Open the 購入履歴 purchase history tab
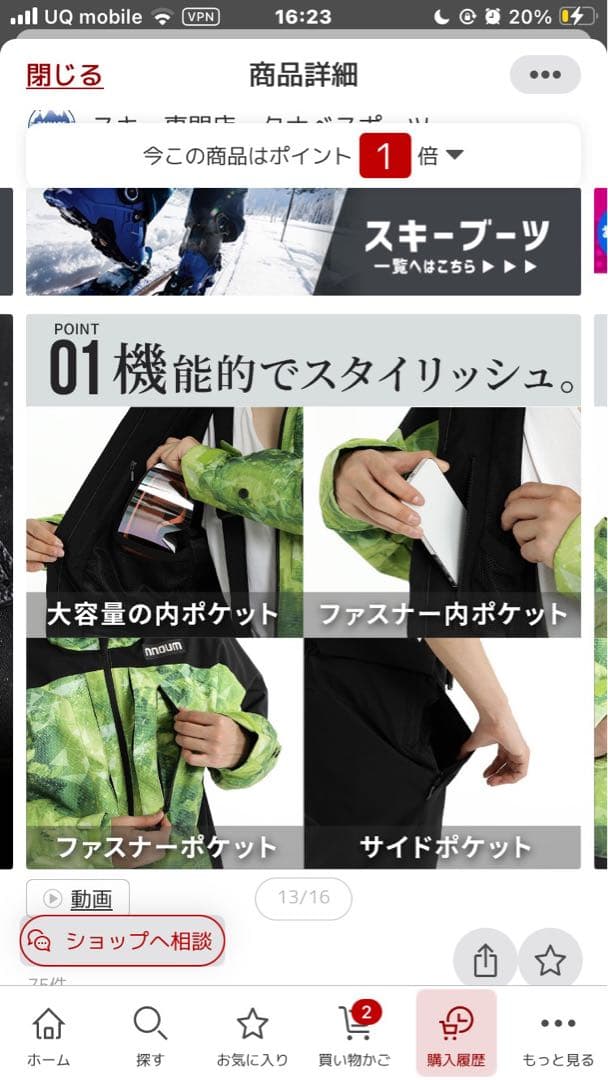608x1080 pixels. (456, 1036)
